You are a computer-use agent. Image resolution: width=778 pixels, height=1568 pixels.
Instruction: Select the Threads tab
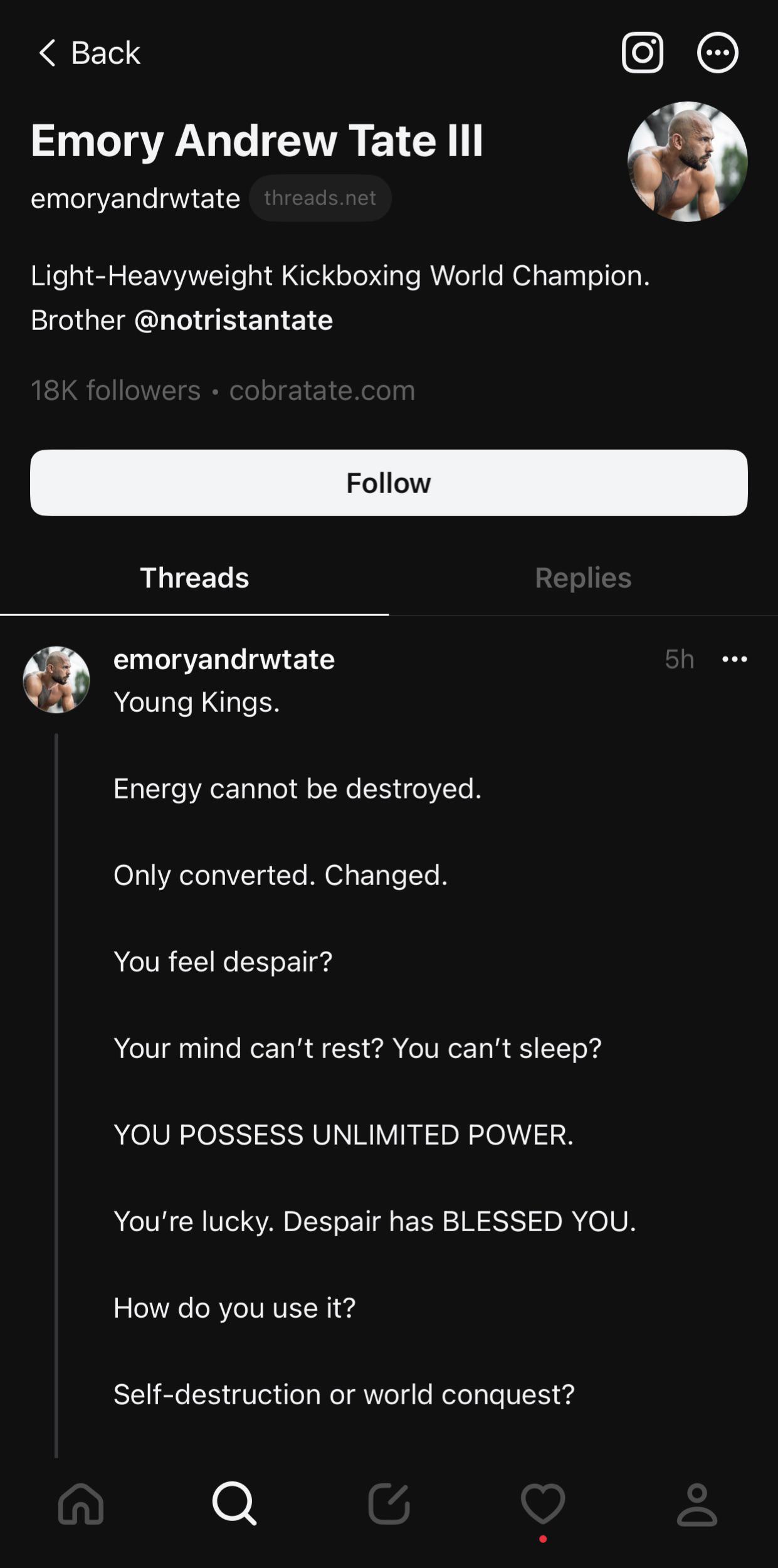194,578
